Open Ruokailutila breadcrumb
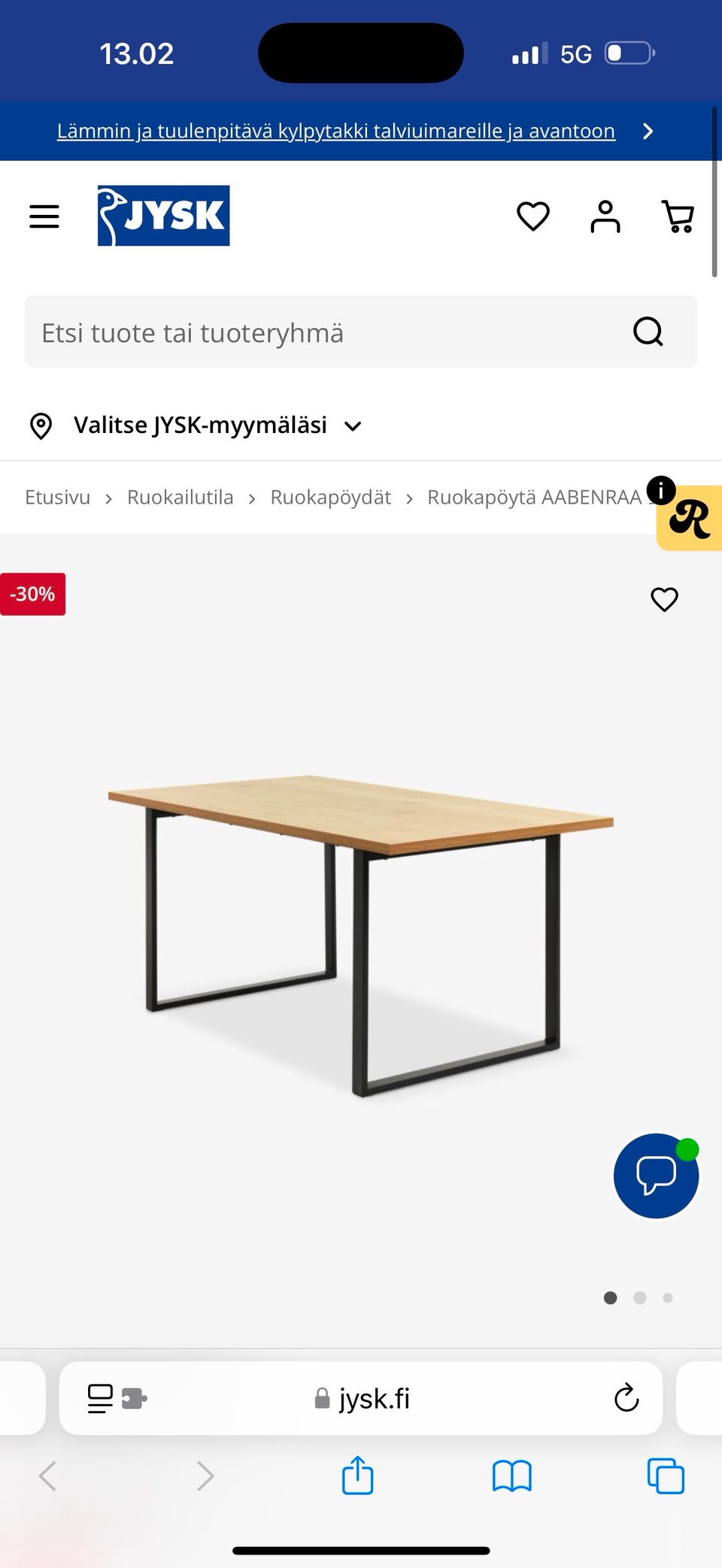Screen dimensions: 722x1568 (x=180, y=498)
